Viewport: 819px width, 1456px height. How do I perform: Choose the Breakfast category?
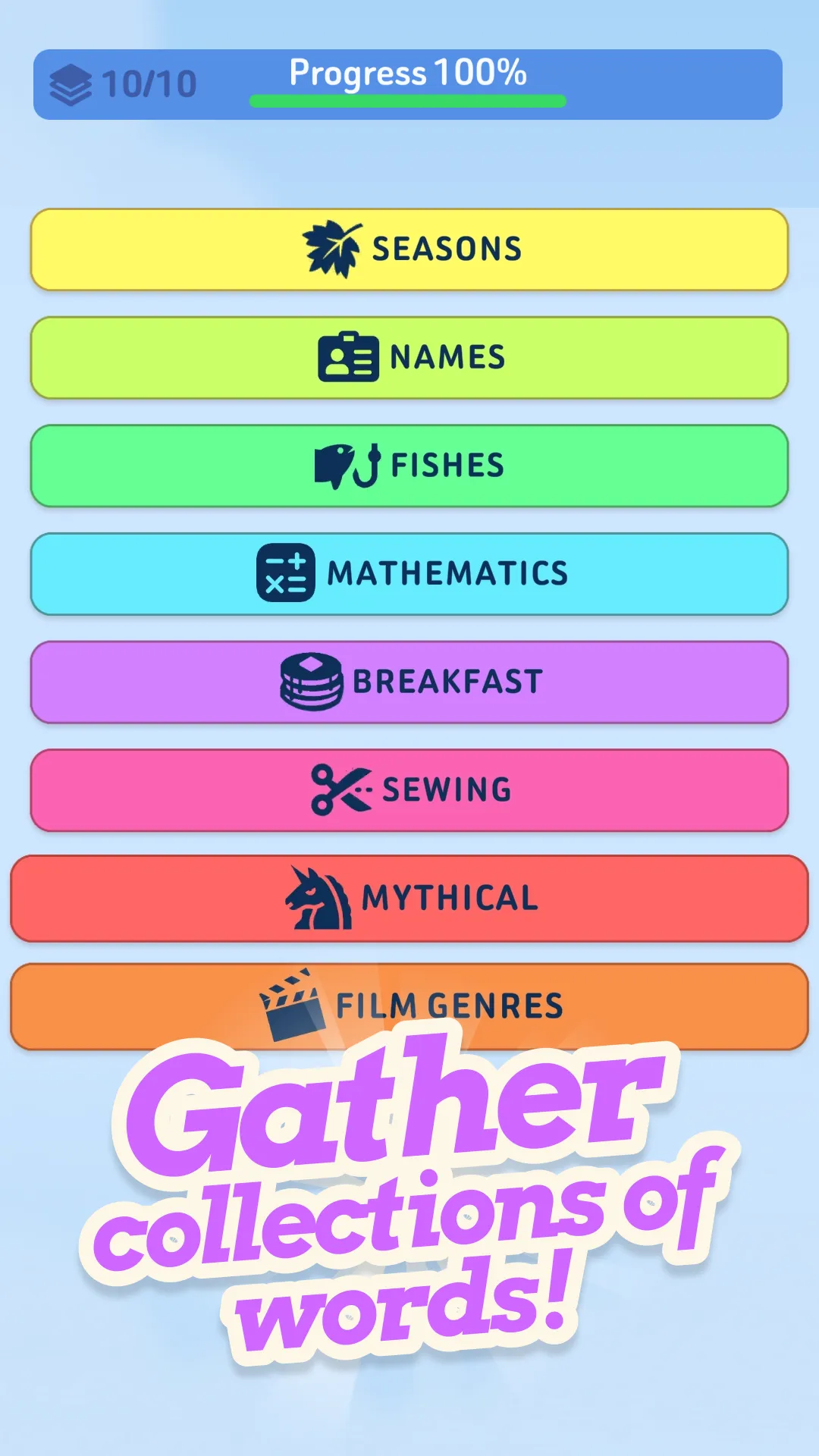click(x=409, y=681)
